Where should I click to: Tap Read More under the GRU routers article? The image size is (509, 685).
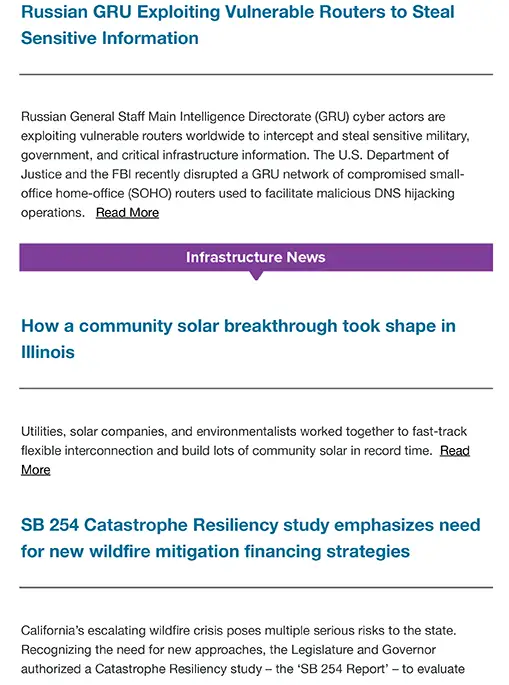pos(127,213)
